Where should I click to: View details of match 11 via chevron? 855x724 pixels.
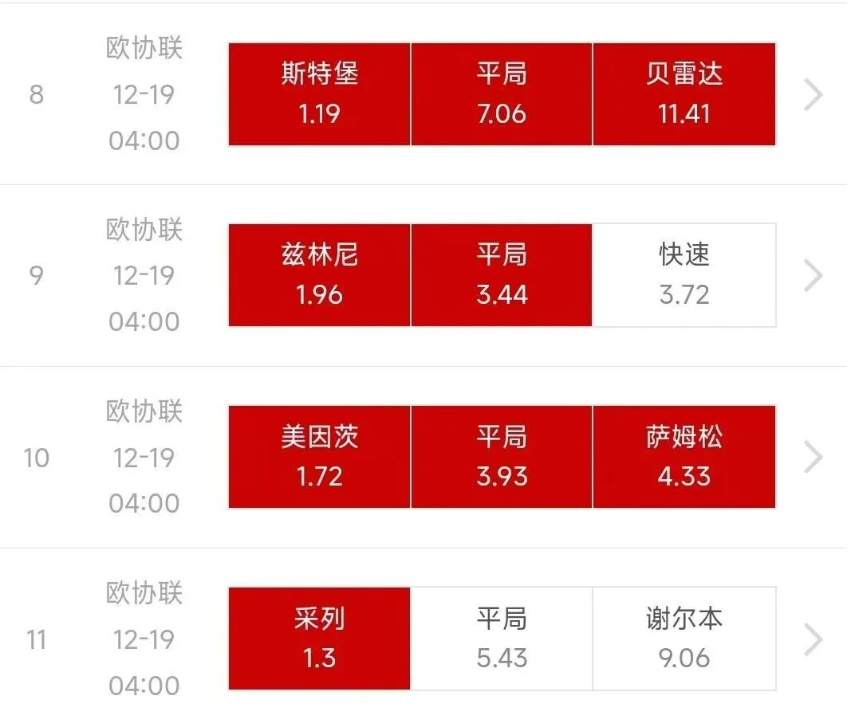coord(814,640)
